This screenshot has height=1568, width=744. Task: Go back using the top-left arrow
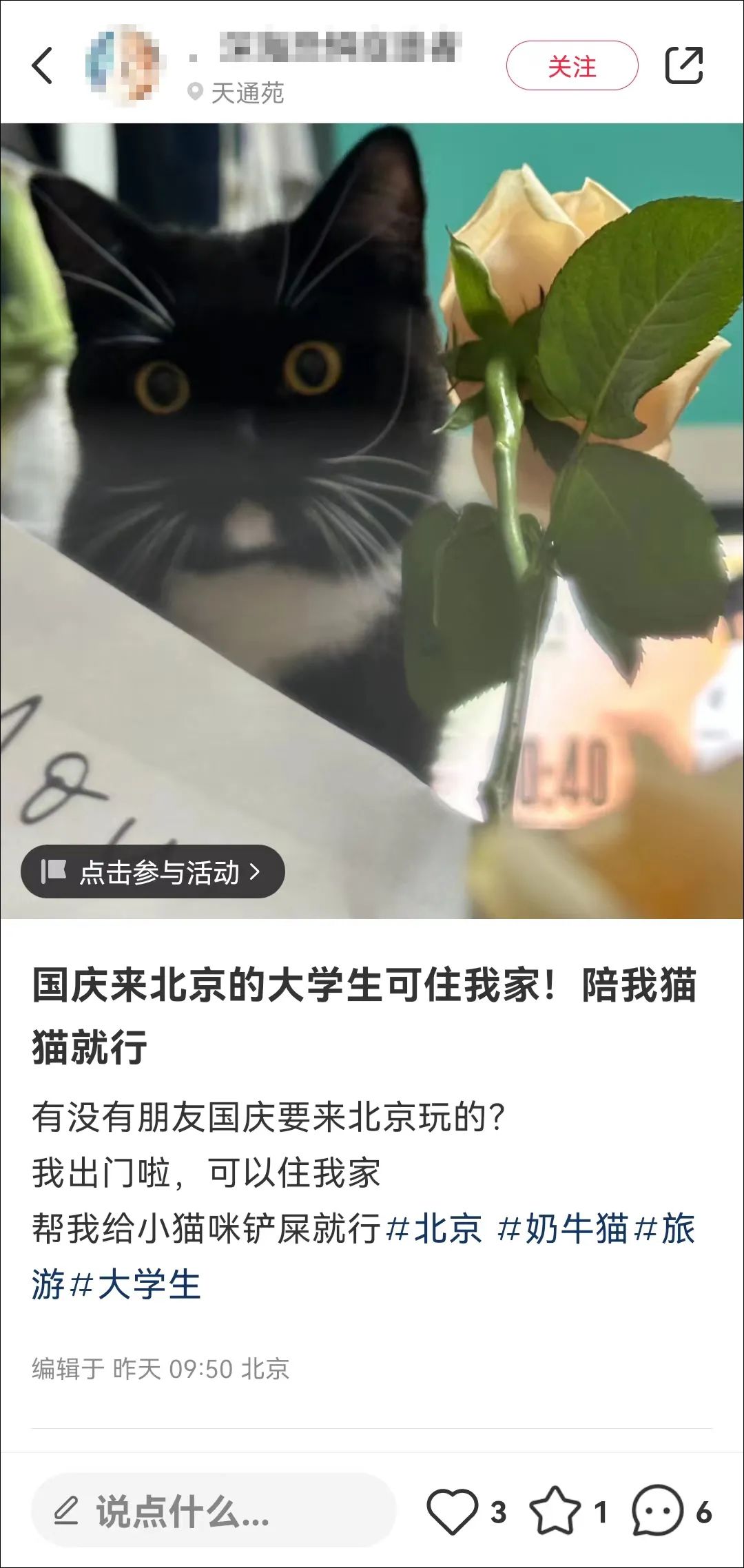coord(43,65)
